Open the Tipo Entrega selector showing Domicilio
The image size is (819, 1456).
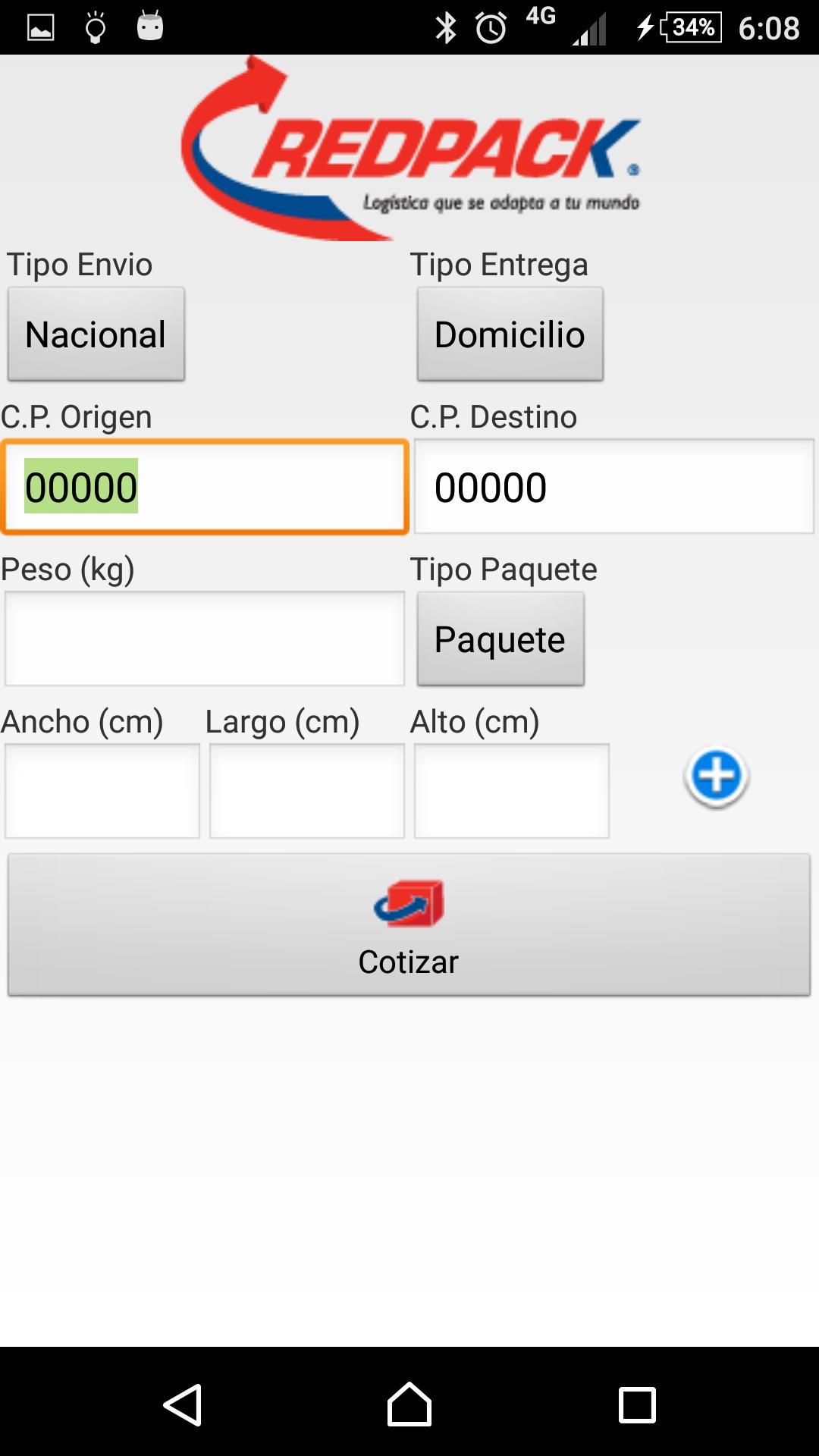coord(510,334)
